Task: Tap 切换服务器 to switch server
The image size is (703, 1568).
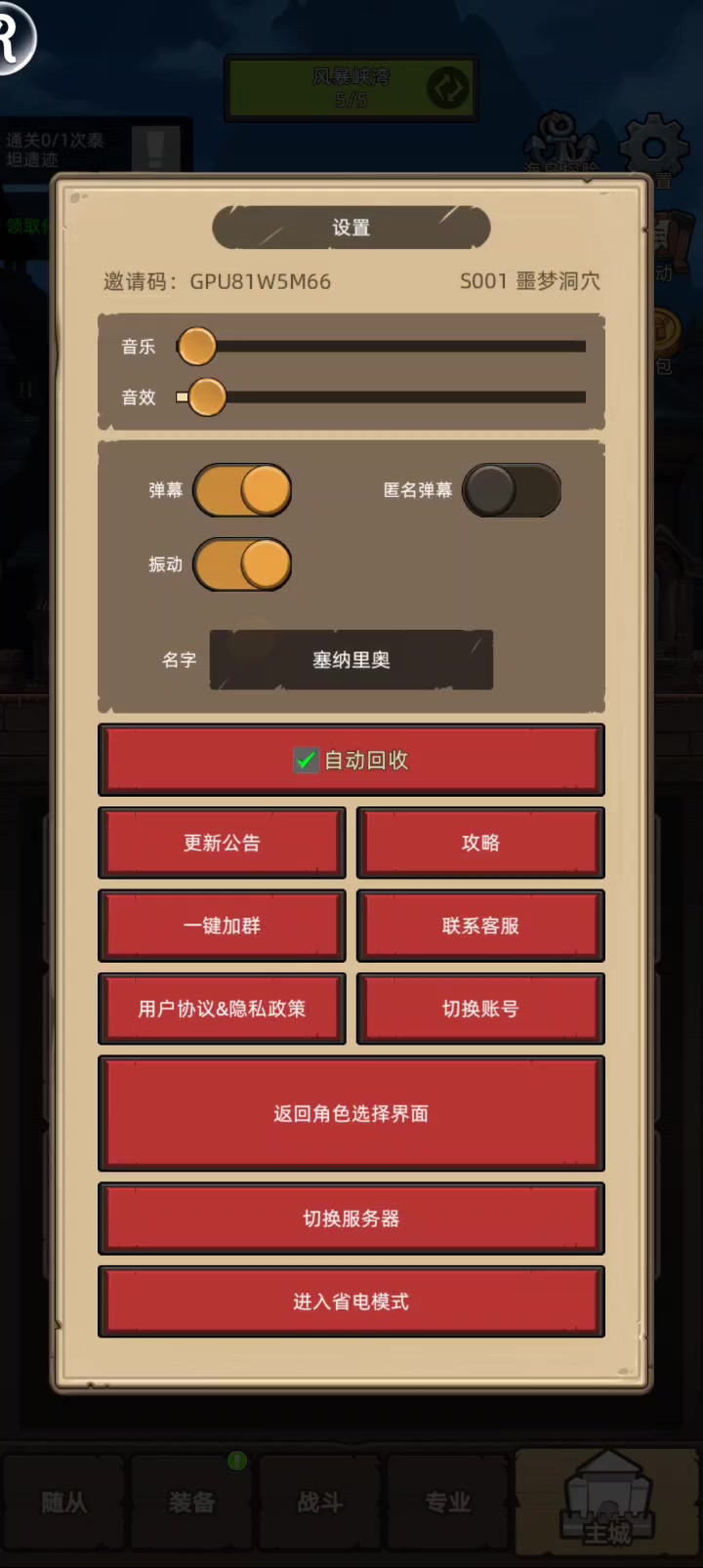Action: click(351, 1218)
